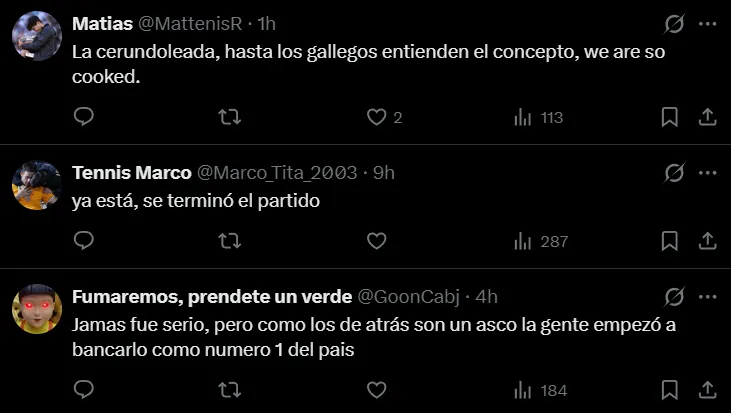Repost Tennis Marco's tweet

[x=229, y=241]
